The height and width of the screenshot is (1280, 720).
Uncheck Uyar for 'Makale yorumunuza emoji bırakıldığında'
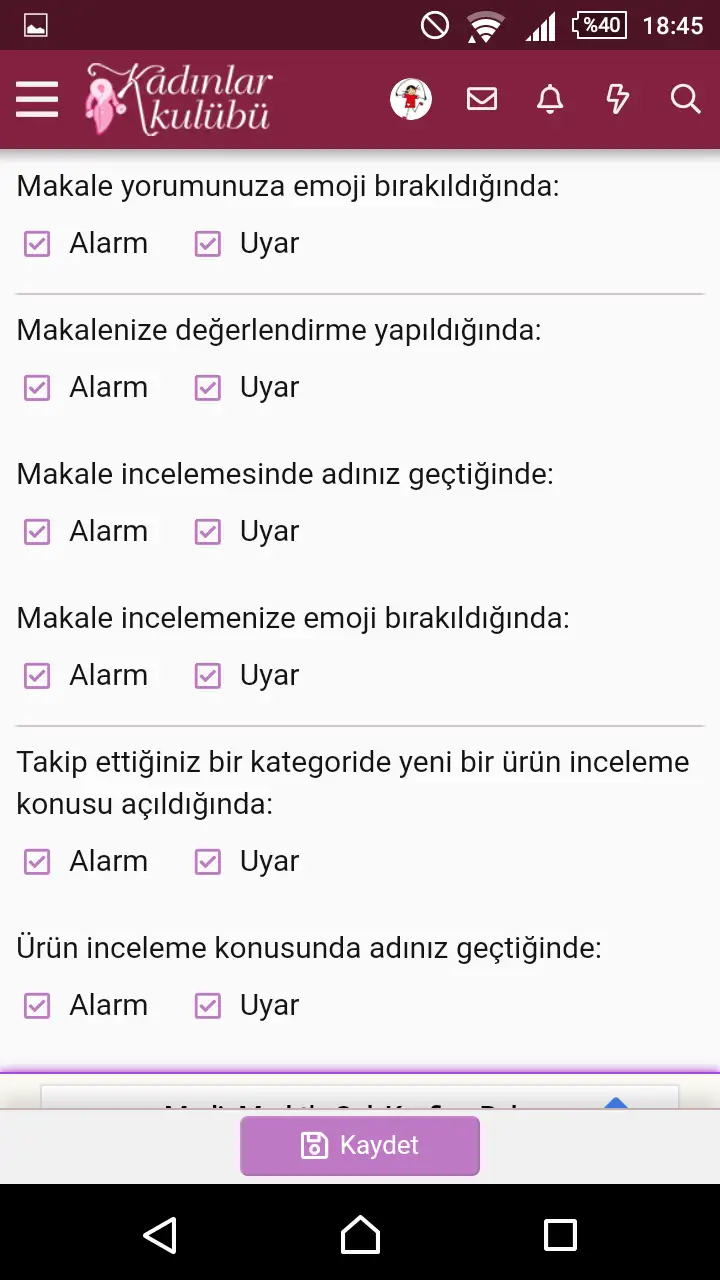pos(207,243)
